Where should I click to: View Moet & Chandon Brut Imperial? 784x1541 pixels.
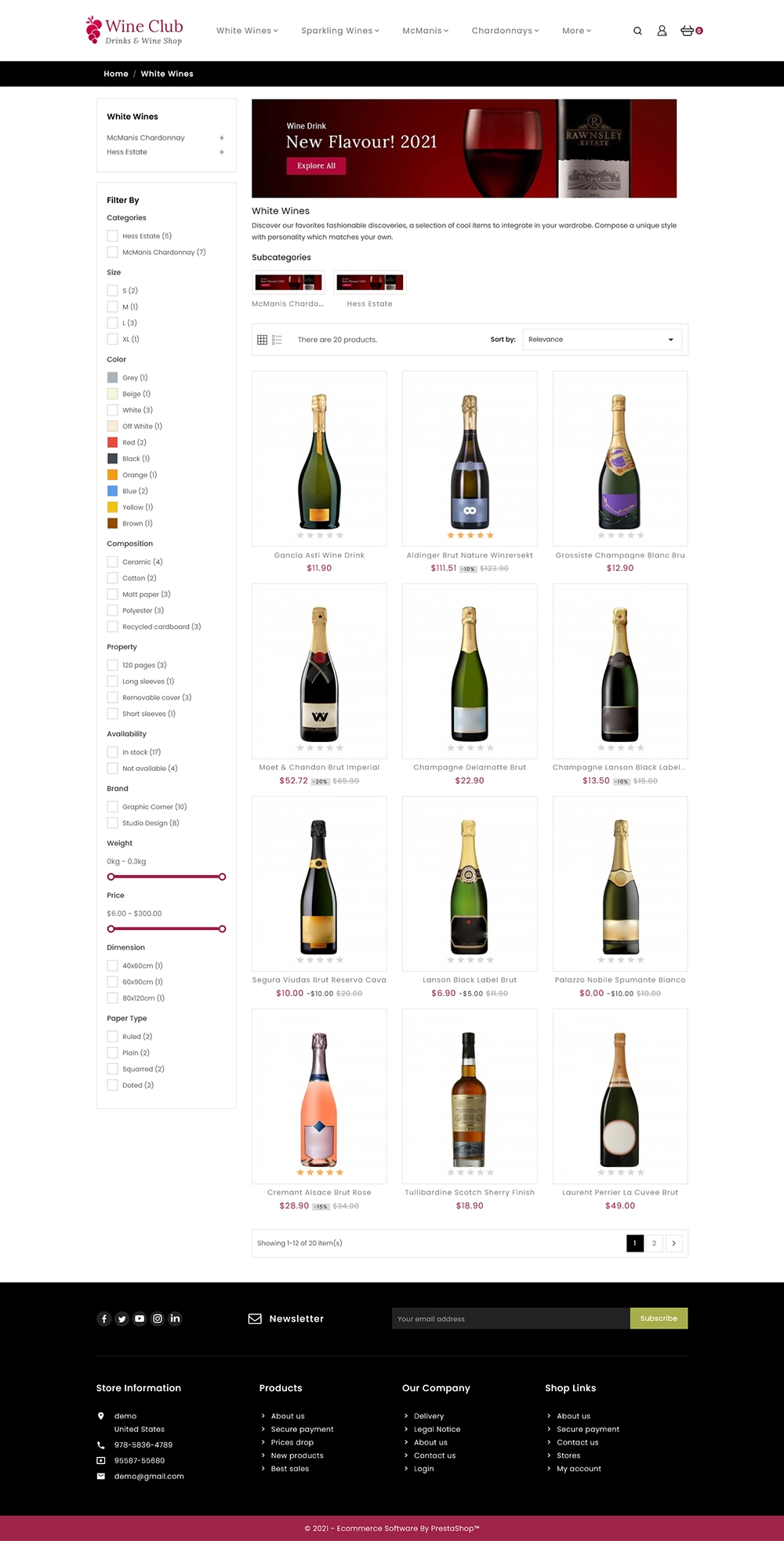(x=319, y=768)
